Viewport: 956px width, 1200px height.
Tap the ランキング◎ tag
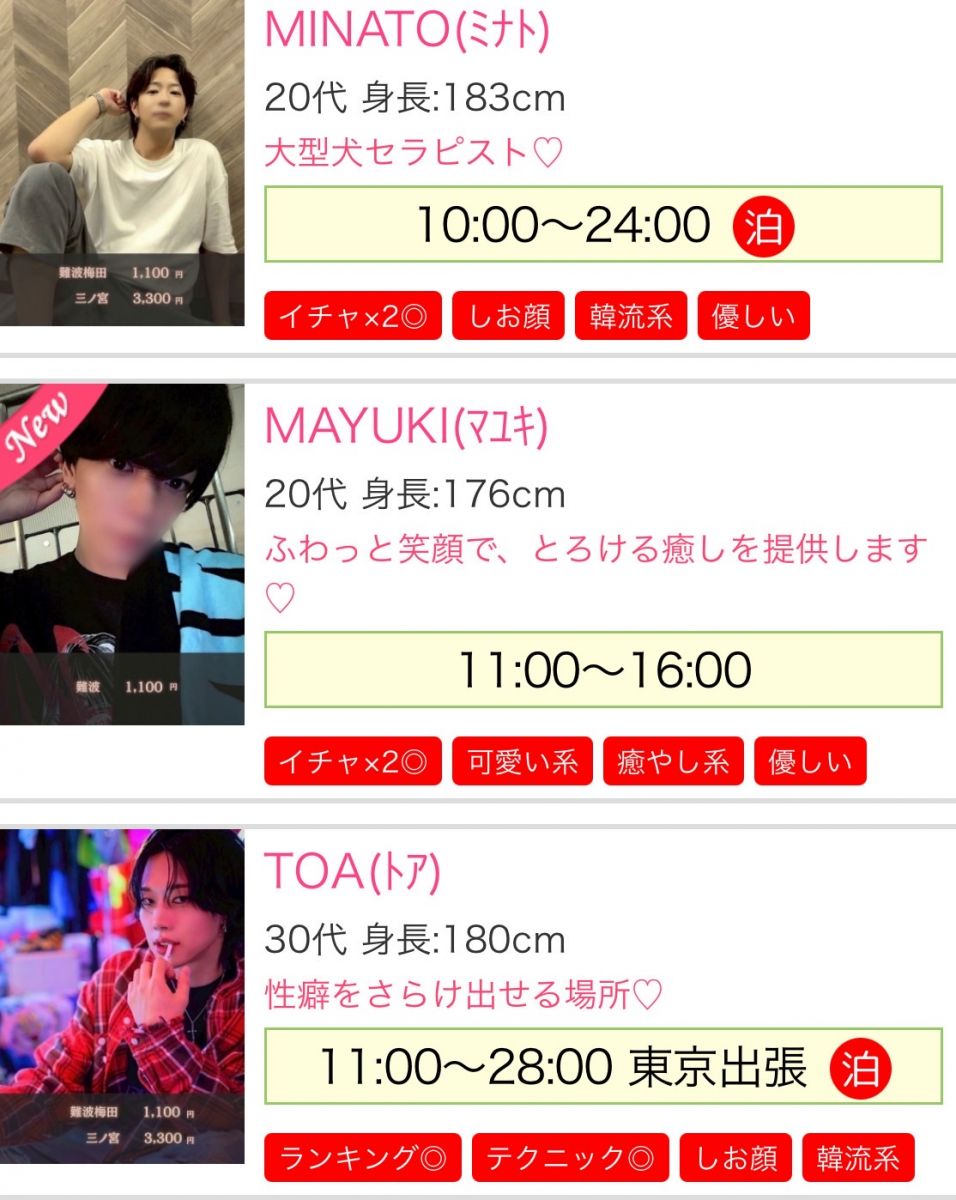click(362, 1158)
